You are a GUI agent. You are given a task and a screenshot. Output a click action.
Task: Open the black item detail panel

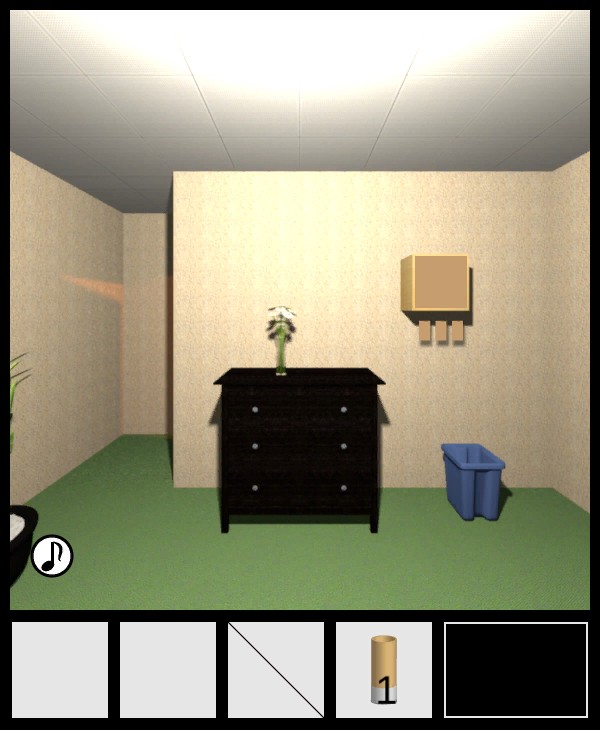[x=516, y=669]
